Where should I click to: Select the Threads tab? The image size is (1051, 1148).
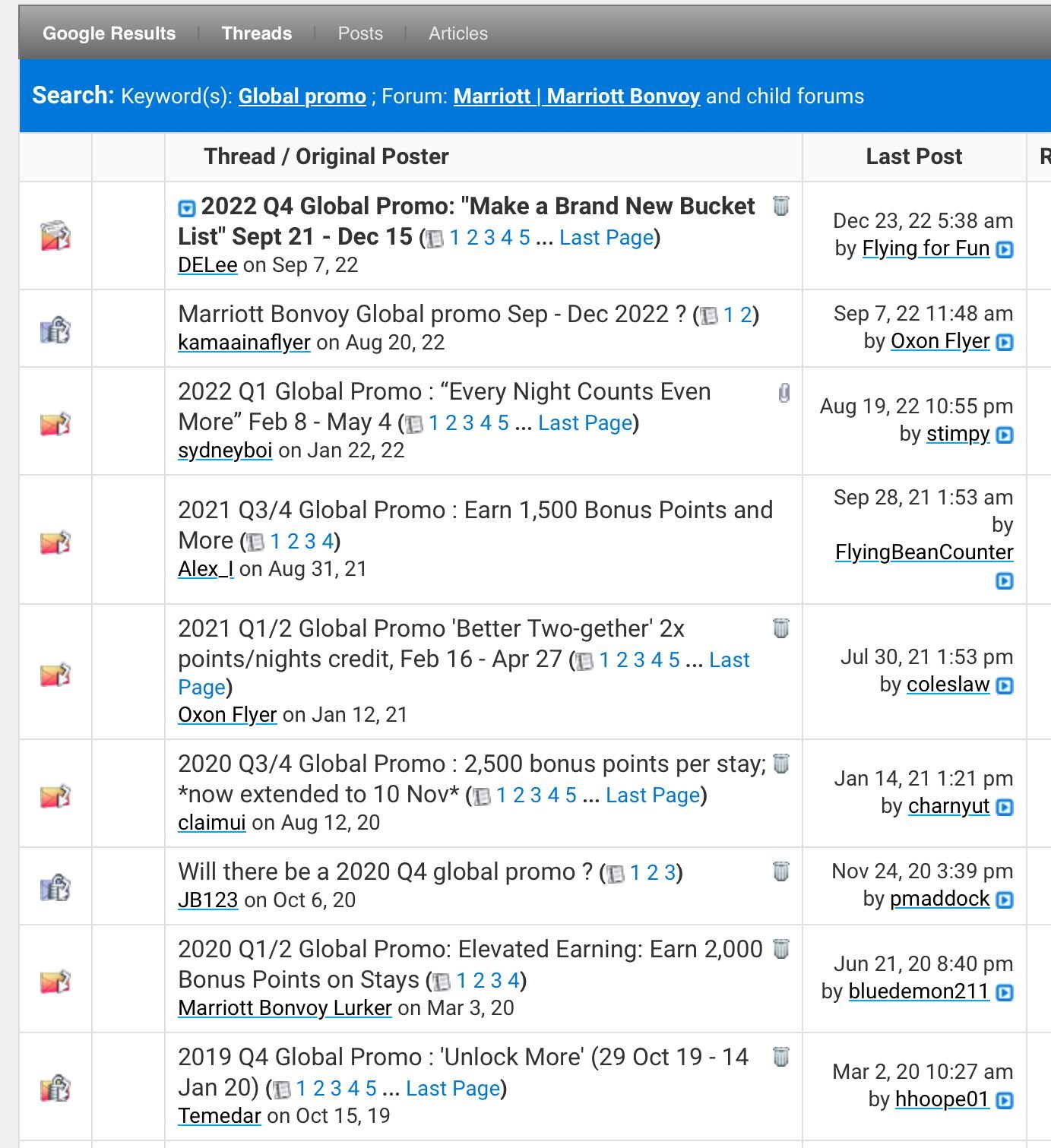pos(256,33)
